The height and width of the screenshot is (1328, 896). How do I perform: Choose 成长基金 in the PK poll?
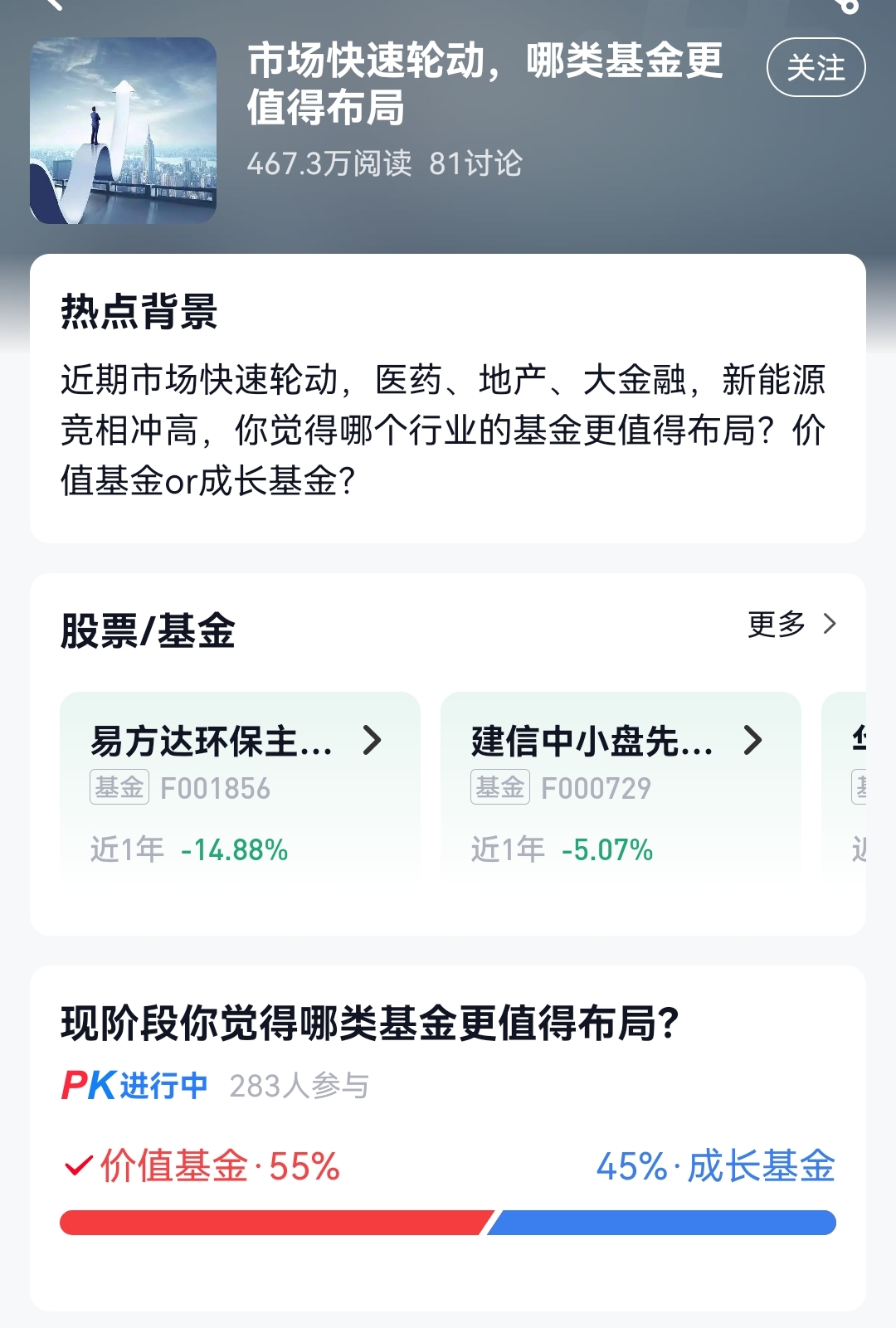pyautogui.click(x=715, y=1166)
